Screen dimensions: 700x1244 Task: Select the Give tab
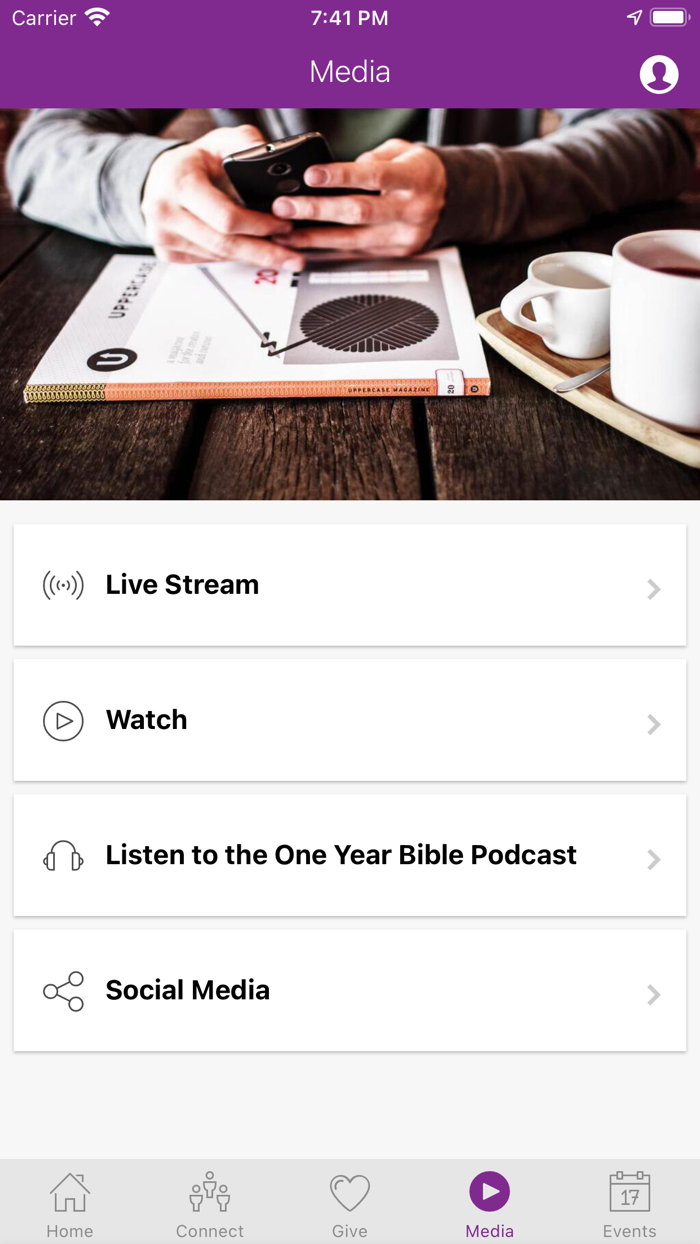pyautogui.click(x=350, y=1203)
